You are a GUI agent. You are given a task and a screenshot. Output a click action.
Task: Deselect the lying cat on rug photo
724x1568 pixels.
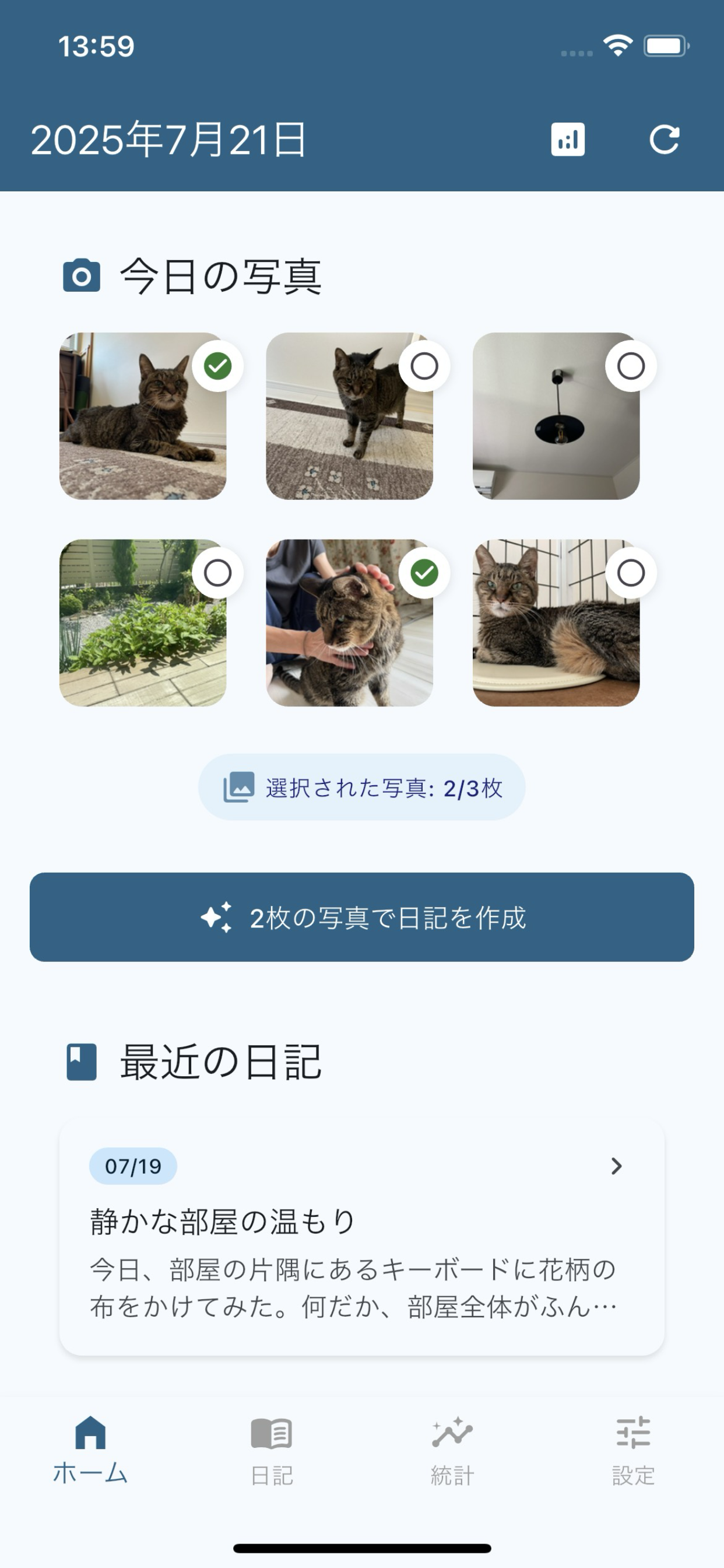coord(217,366)
